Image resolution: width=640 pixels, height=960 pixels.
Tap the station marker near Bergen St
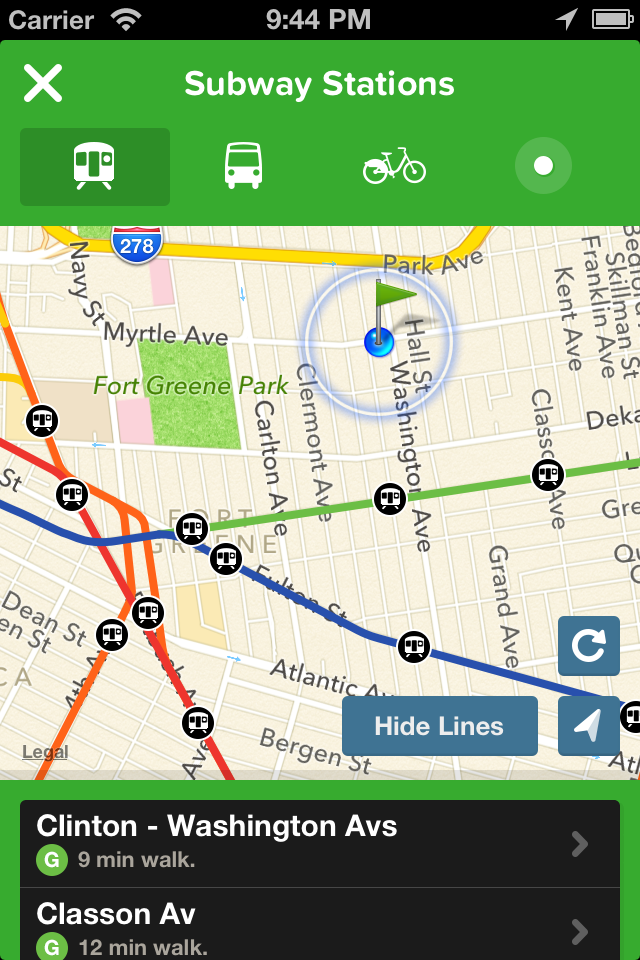click(198, 722)
